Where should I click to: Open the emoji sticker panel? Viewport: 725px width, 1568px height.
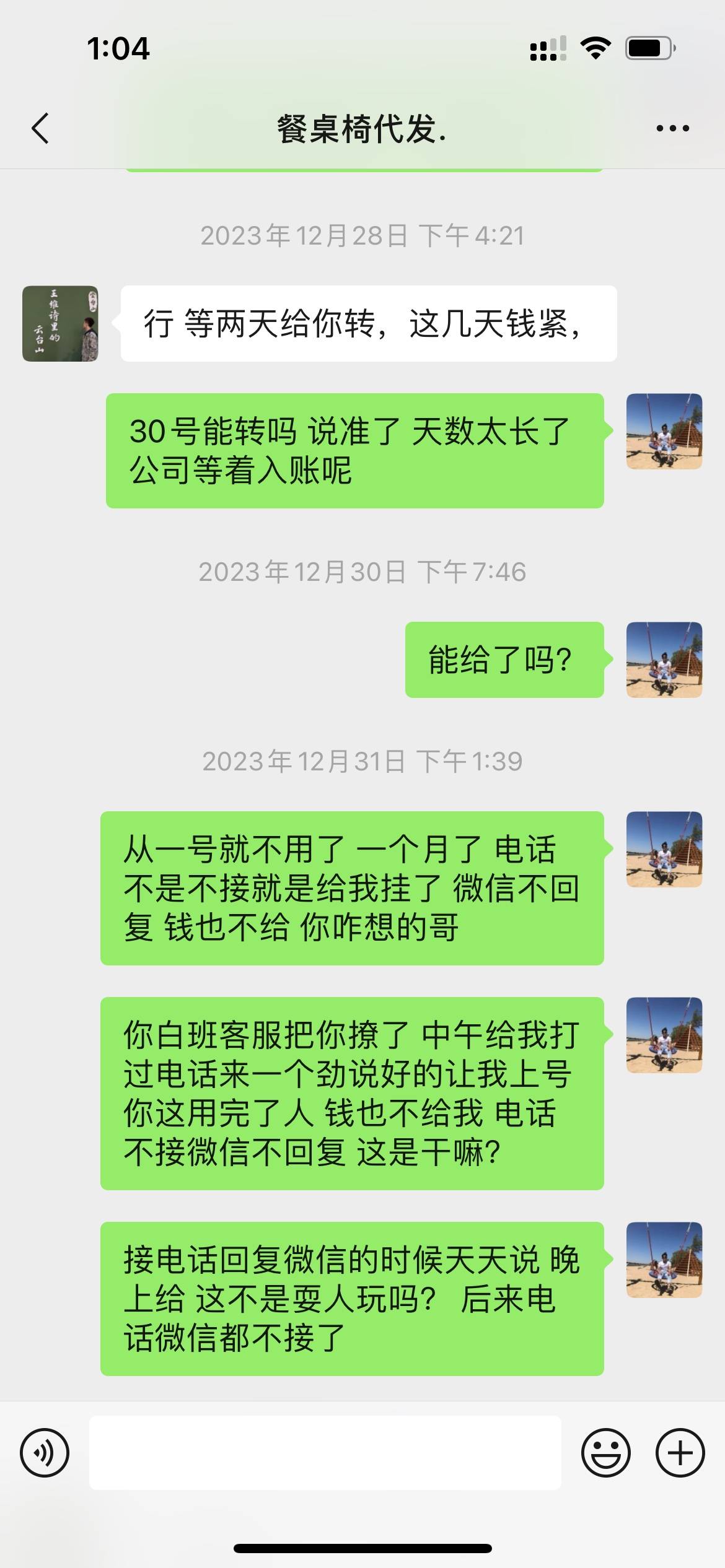[x=605, y=1453]
